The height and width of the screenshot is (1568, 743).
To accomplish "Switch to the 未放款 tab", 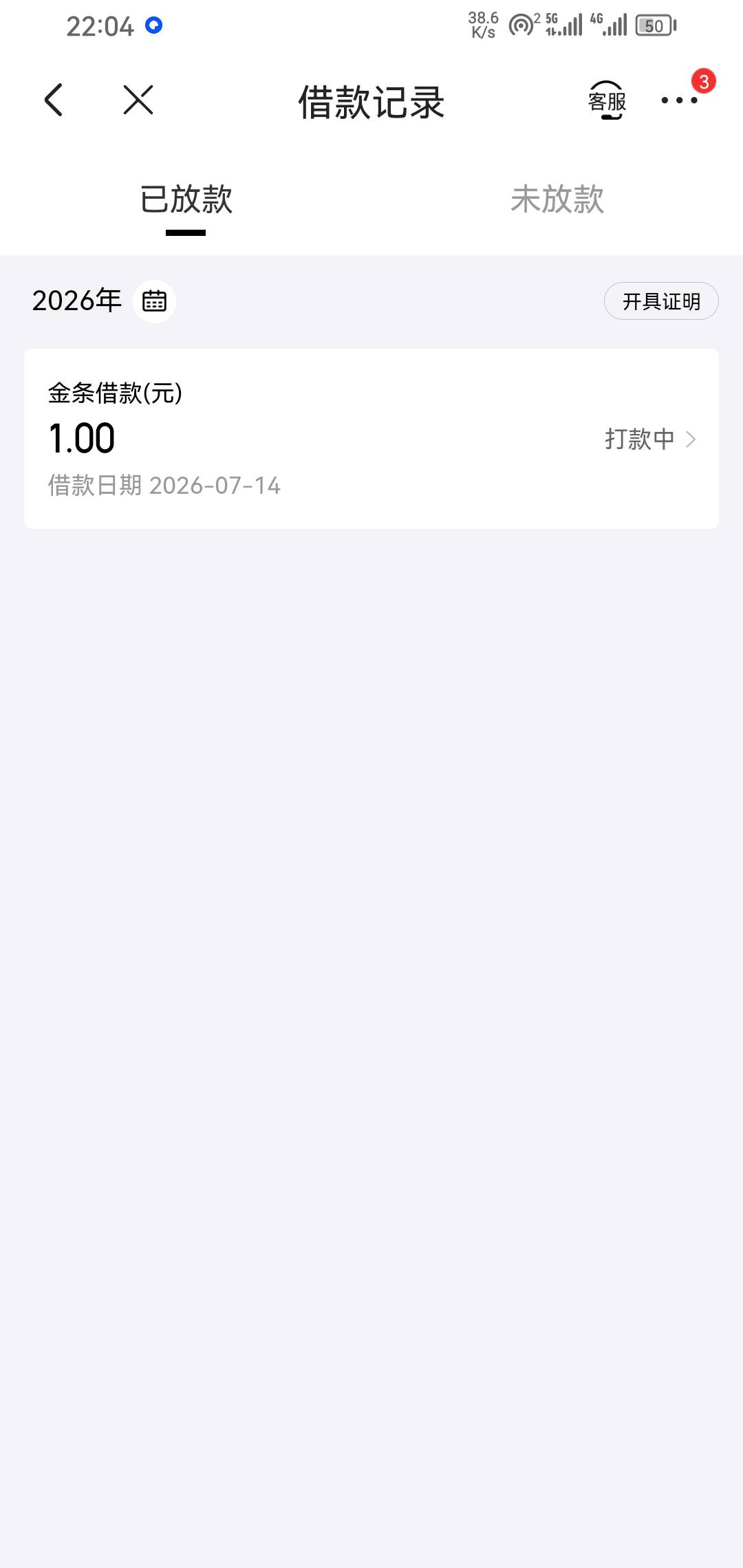I will tap(557, 199).
